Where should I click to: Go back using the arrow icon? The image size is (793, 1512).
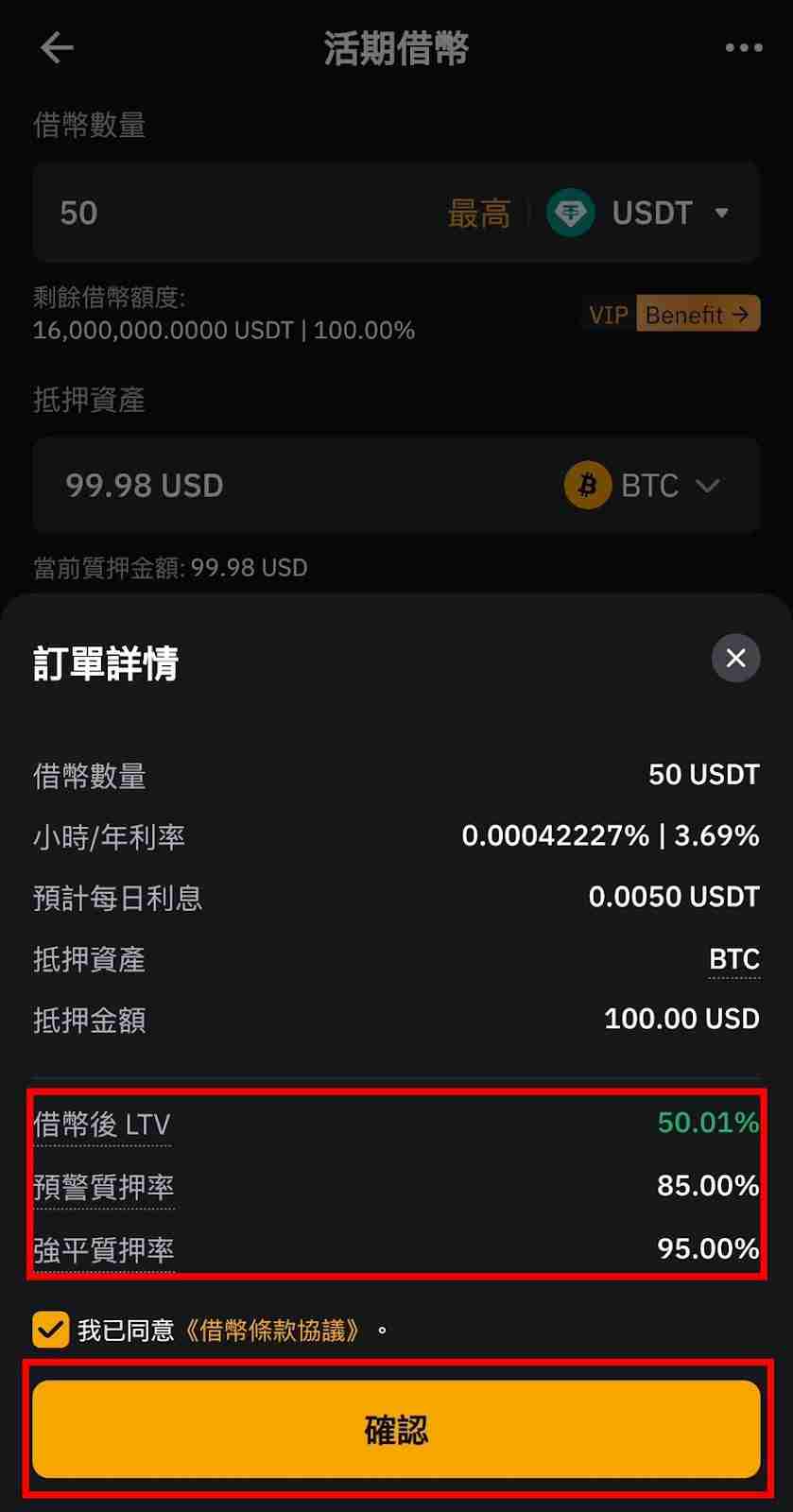(x=57, y=47)
